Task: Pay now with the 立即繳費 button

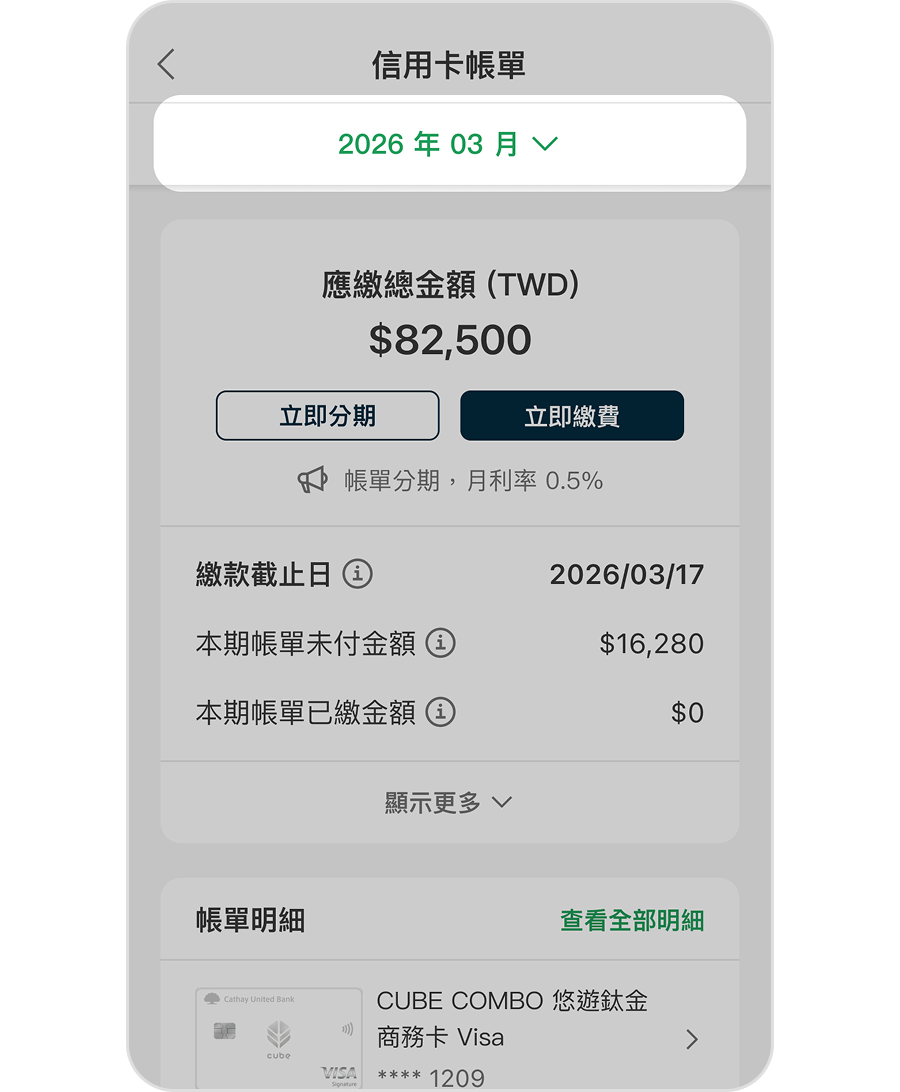Action: pyautogui.click(x=572, y=416)
